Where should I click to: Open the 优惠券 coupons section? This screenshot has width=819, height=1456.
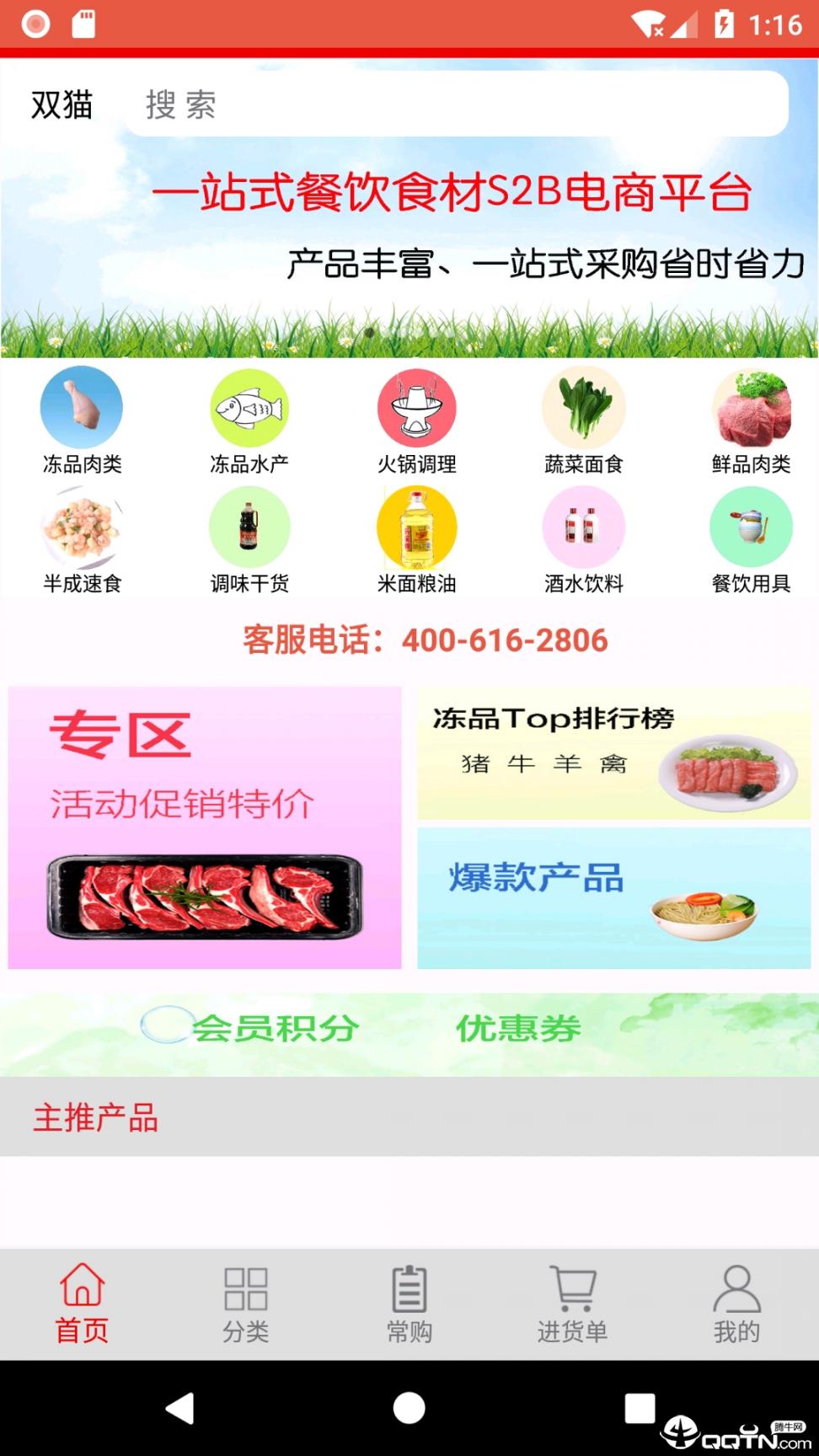click(x=518, y=1028)
